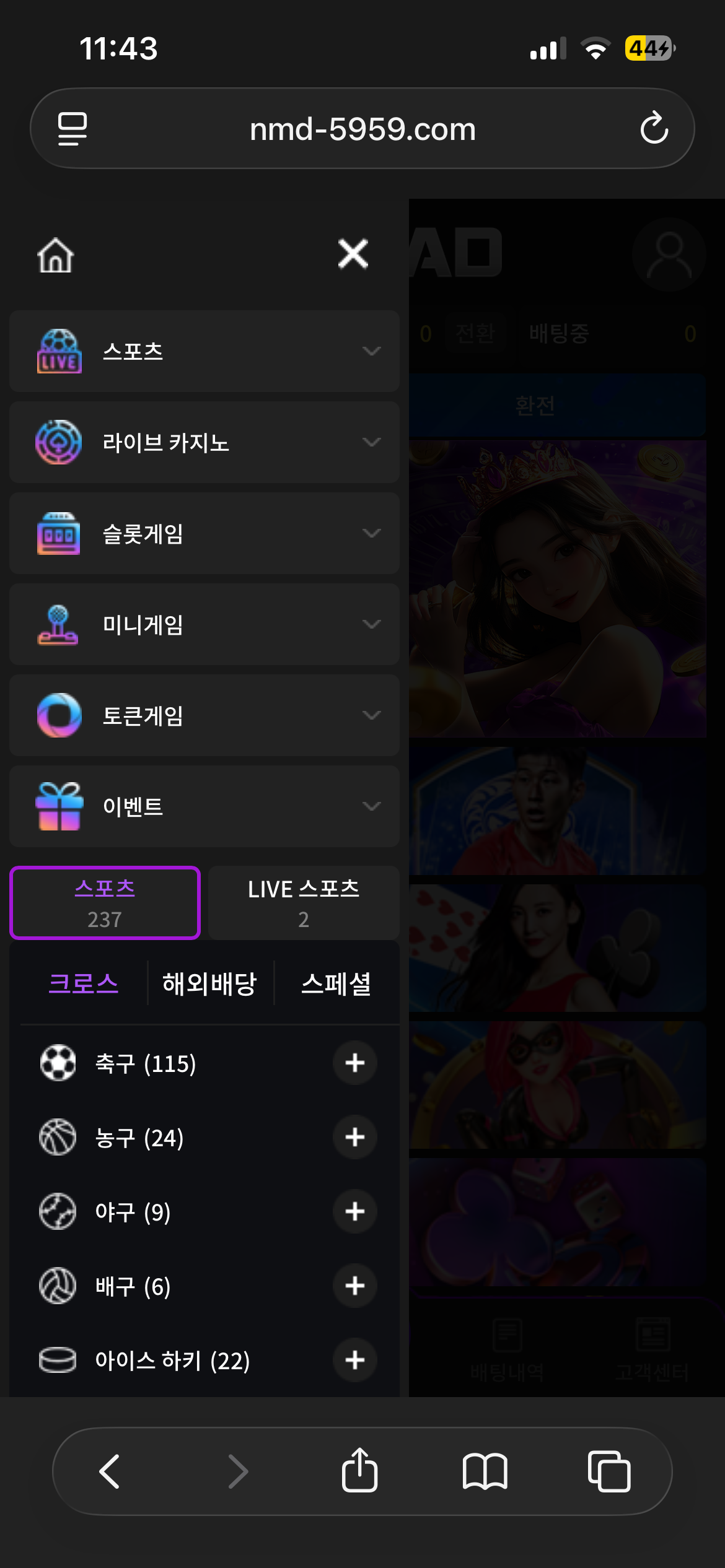Close the side menu with X

[353, 254]
